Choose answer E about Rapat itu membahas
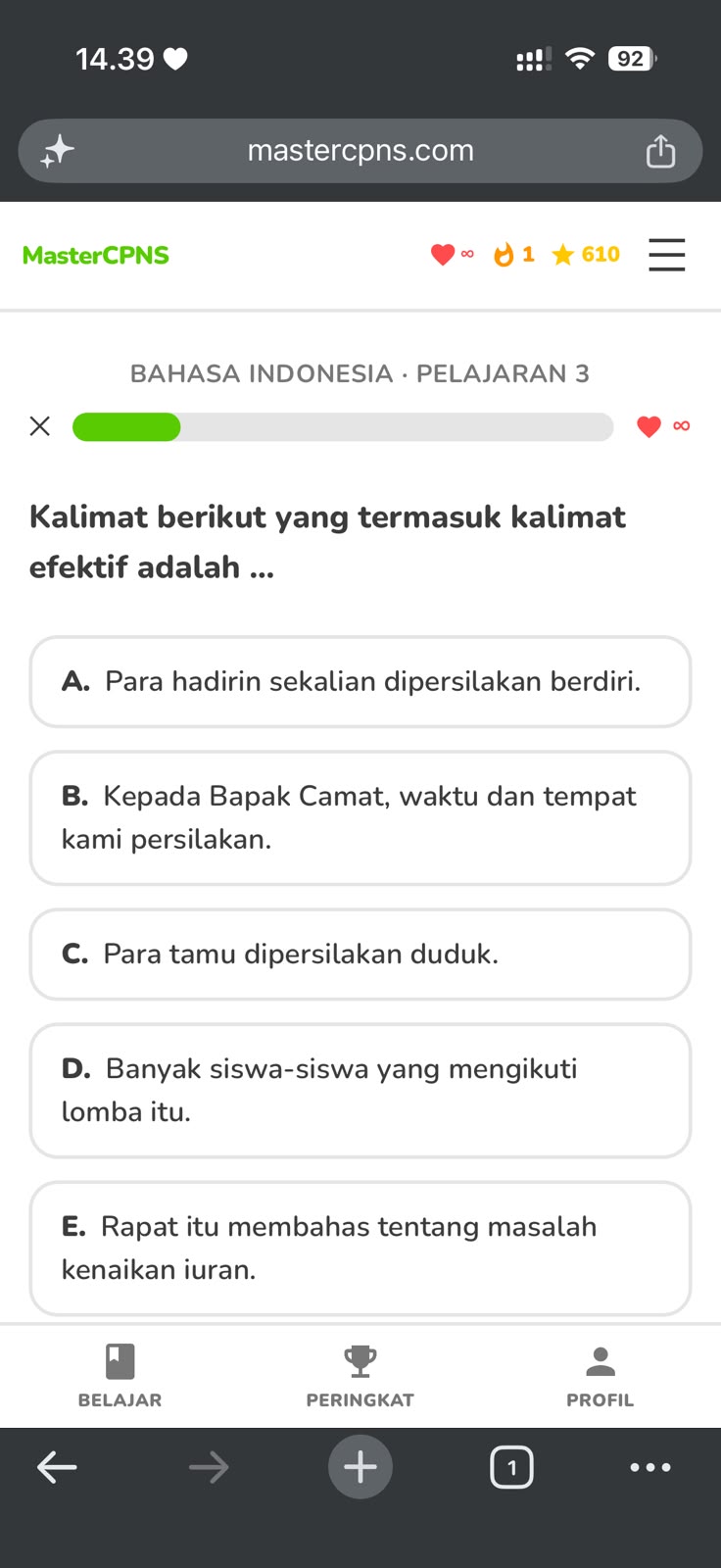This screenshot has height=1568, width=721. pyautogui.click(x=360, y=1249)
